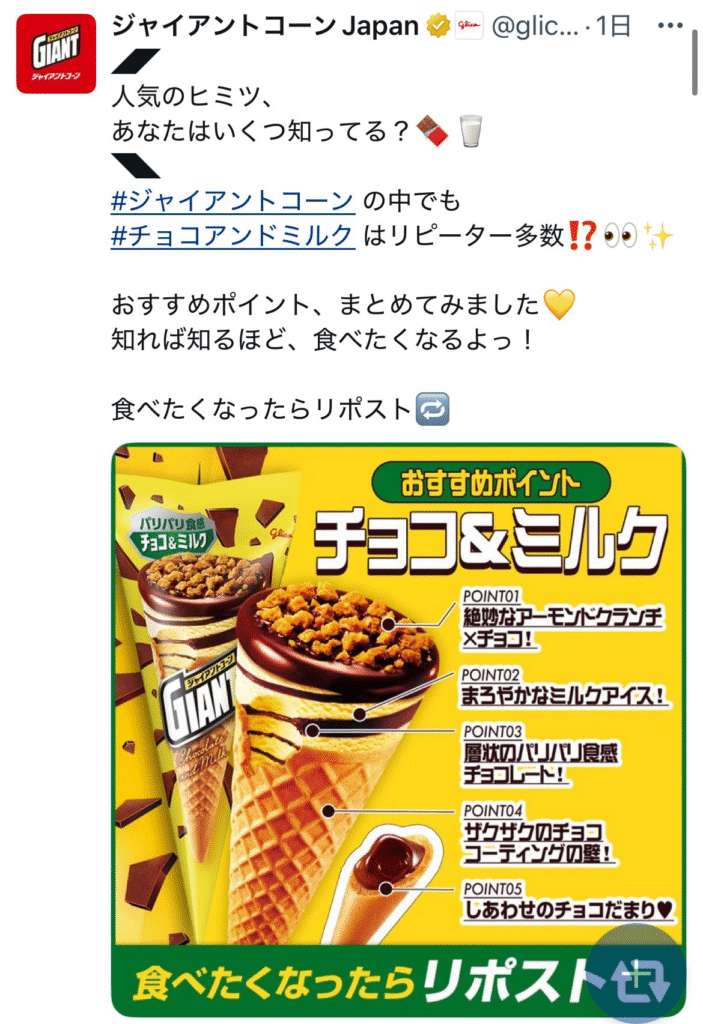
Task: Open the #ジャイアントコーン hashtag
Action: (x=232, y=201)
